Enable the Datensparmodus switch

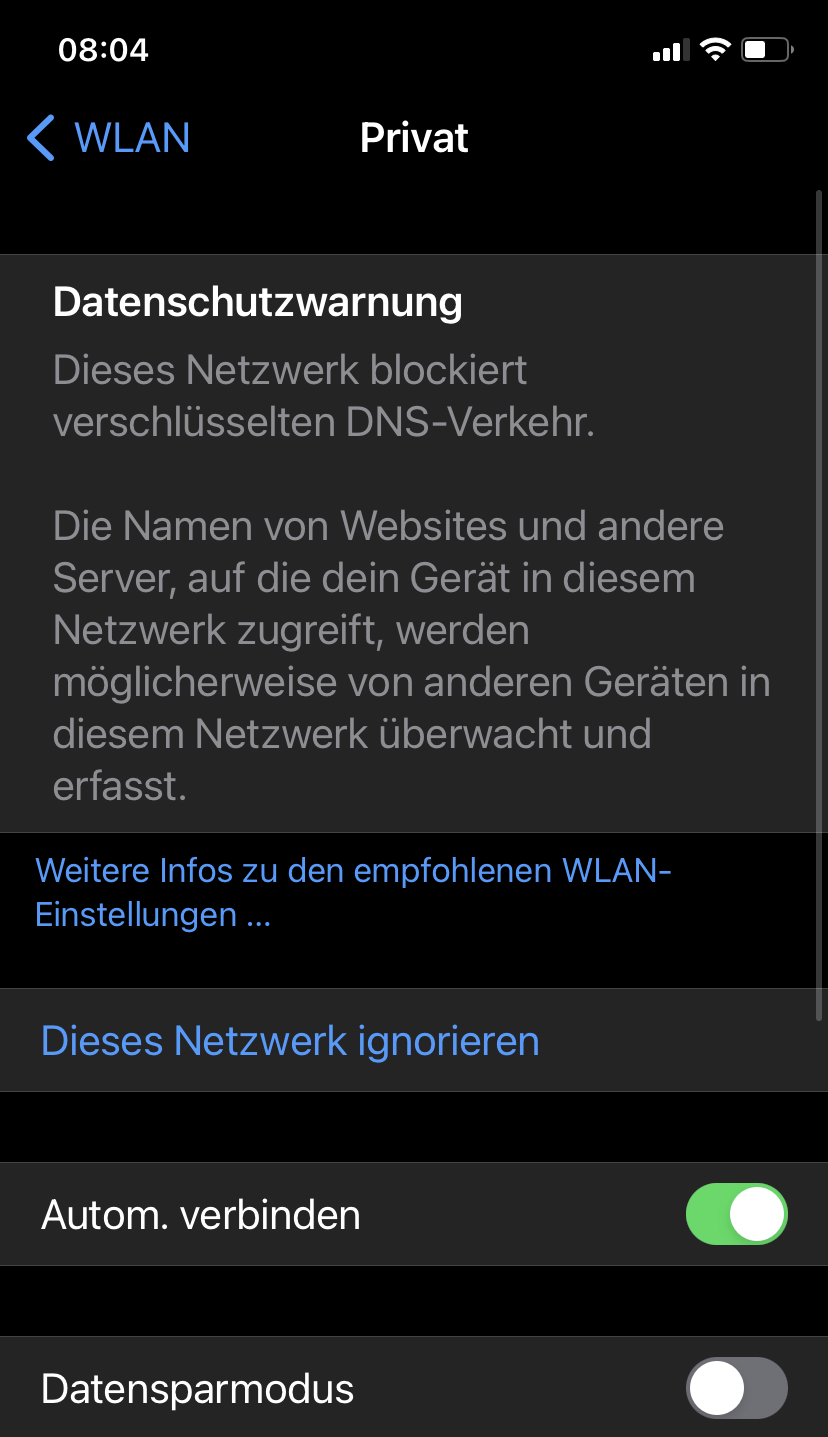736,1388
